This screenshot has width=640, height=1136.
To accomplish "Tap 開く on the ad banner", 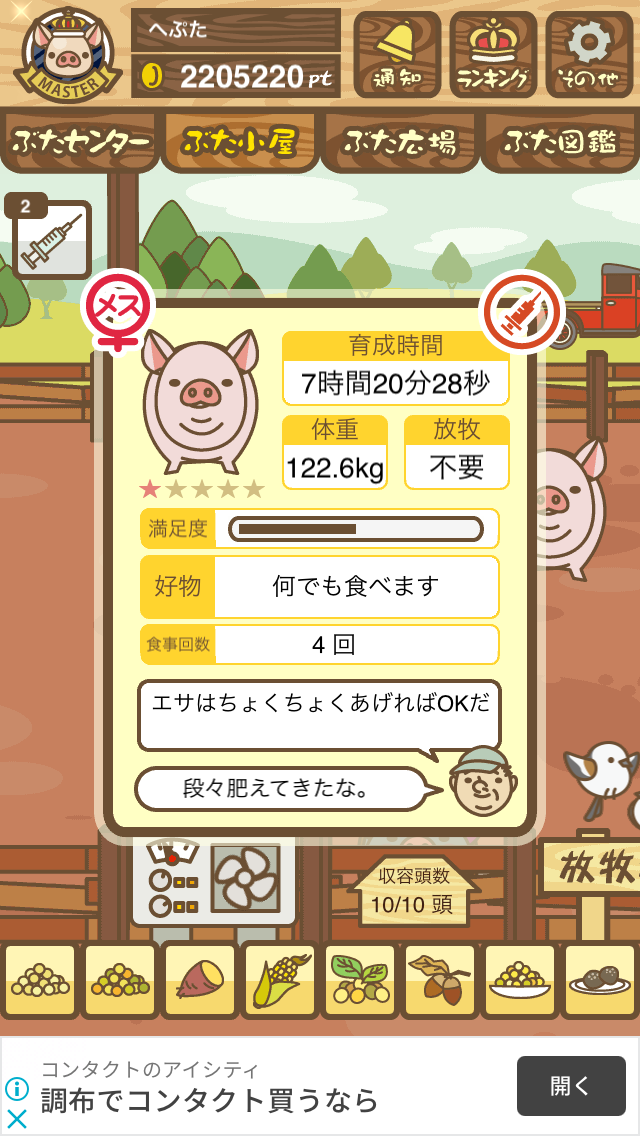I will click(571, 1085).
